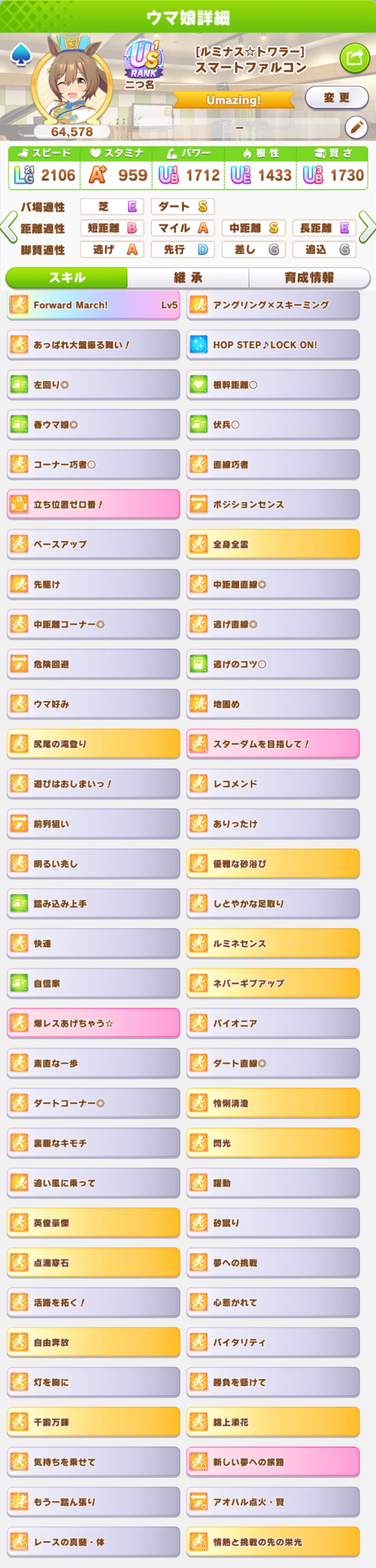Open the 尻尾の滝登り skill
376x1568 pixels.
click(x=93, y=744)
